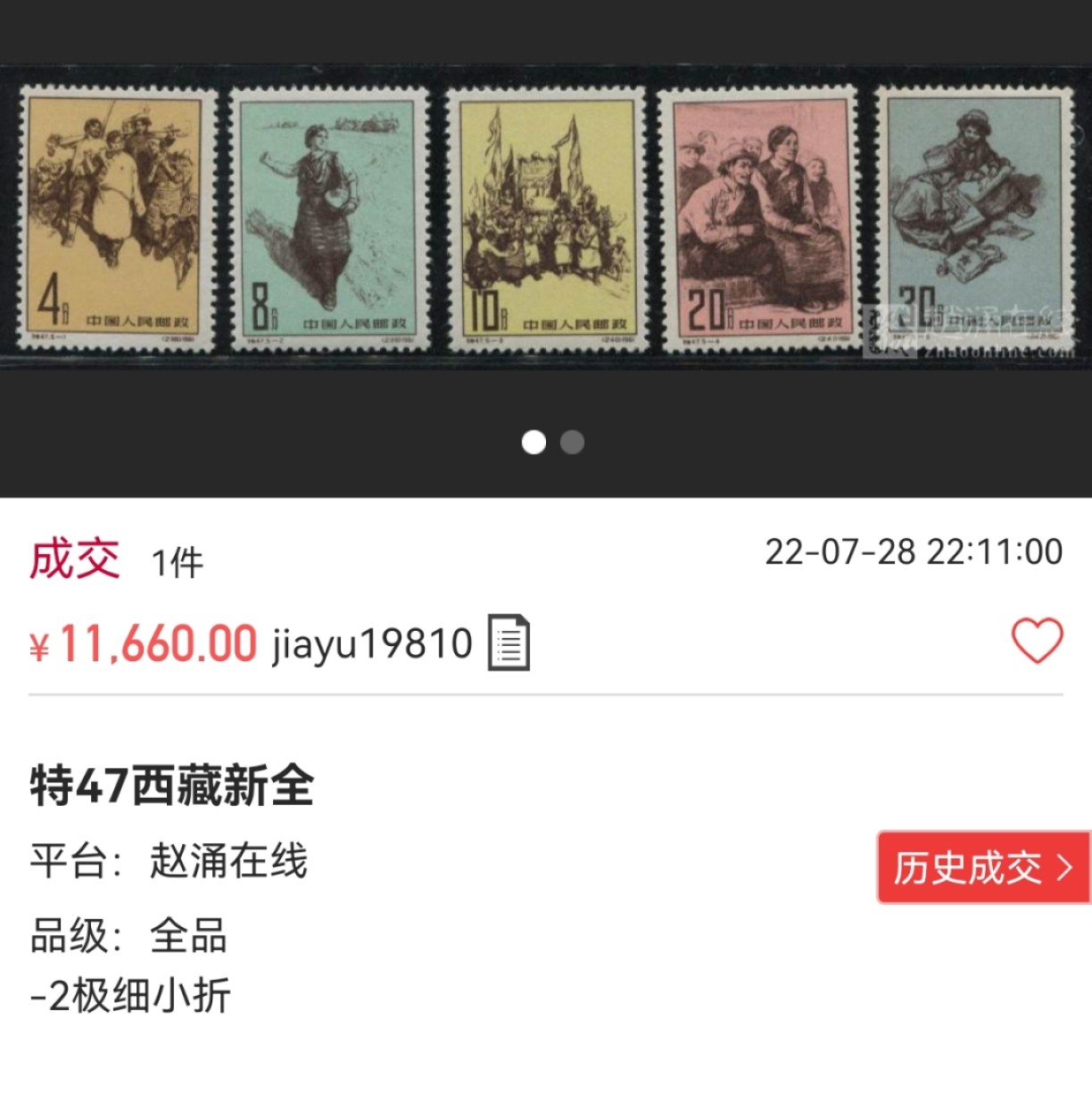
Task: Add this lot to favorites with the heart
Action: (x=1037, y=641)
